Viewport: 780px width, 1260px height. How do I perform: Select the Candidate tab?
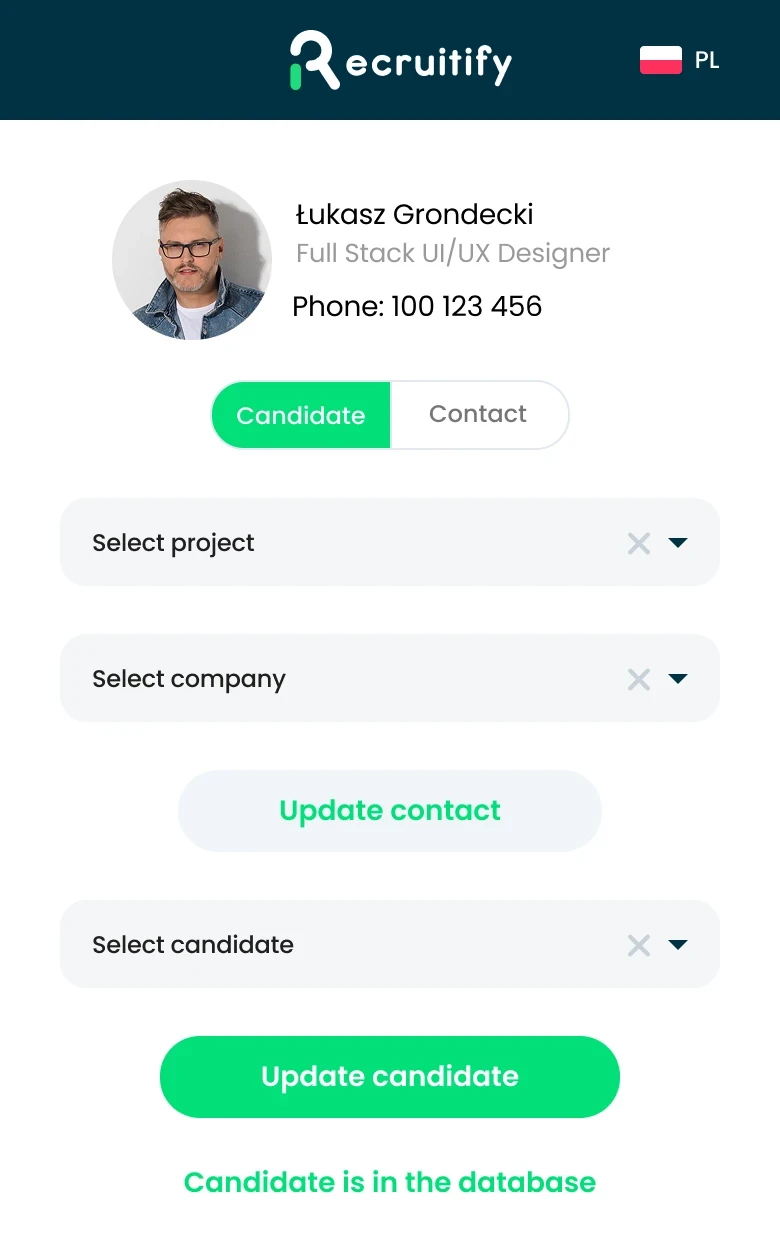(x=300, y=414)
